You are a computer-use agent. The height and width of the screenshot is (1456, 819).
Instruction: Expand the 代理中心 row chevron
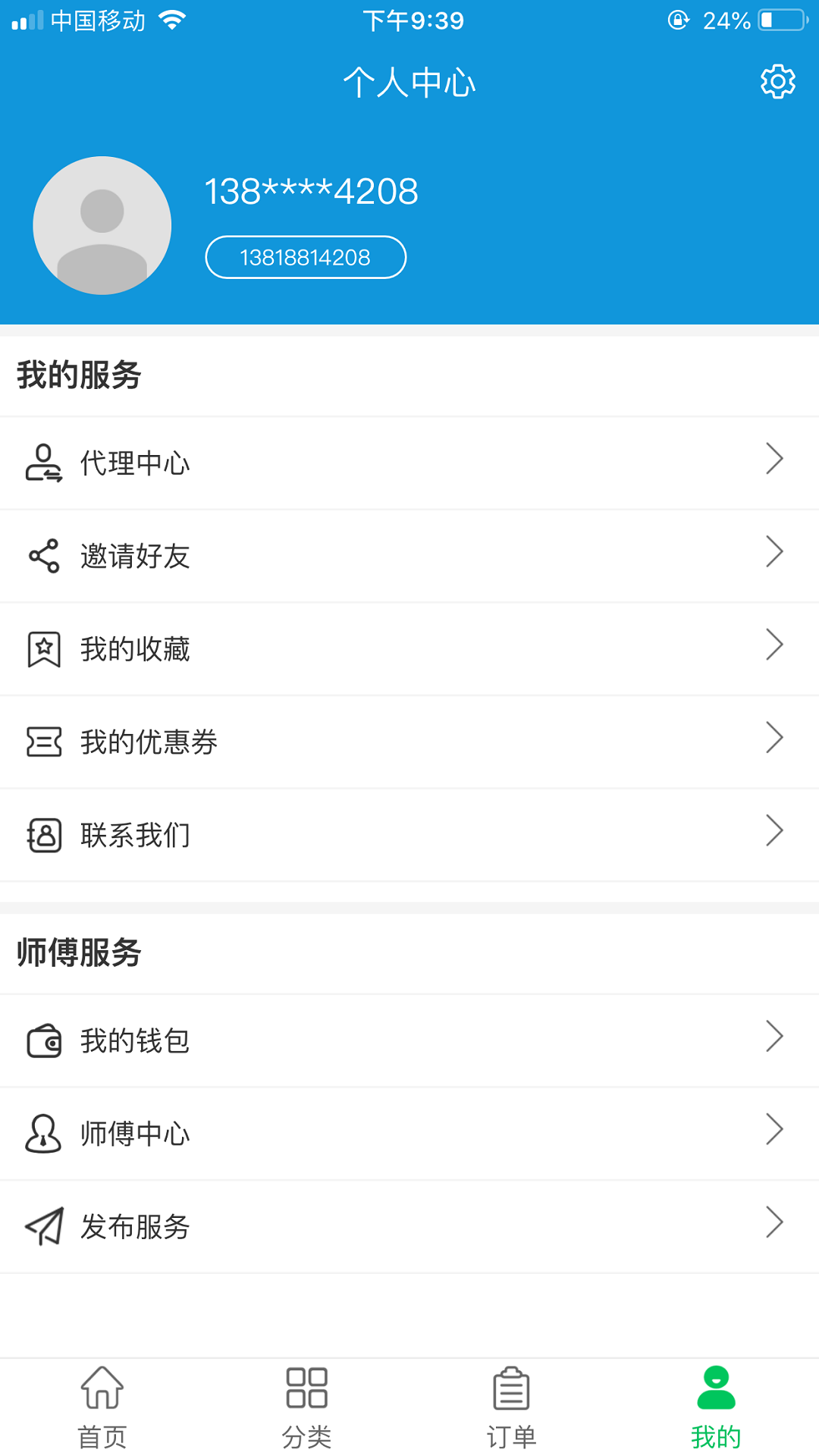pyautogui.click(x=774, y=458)
